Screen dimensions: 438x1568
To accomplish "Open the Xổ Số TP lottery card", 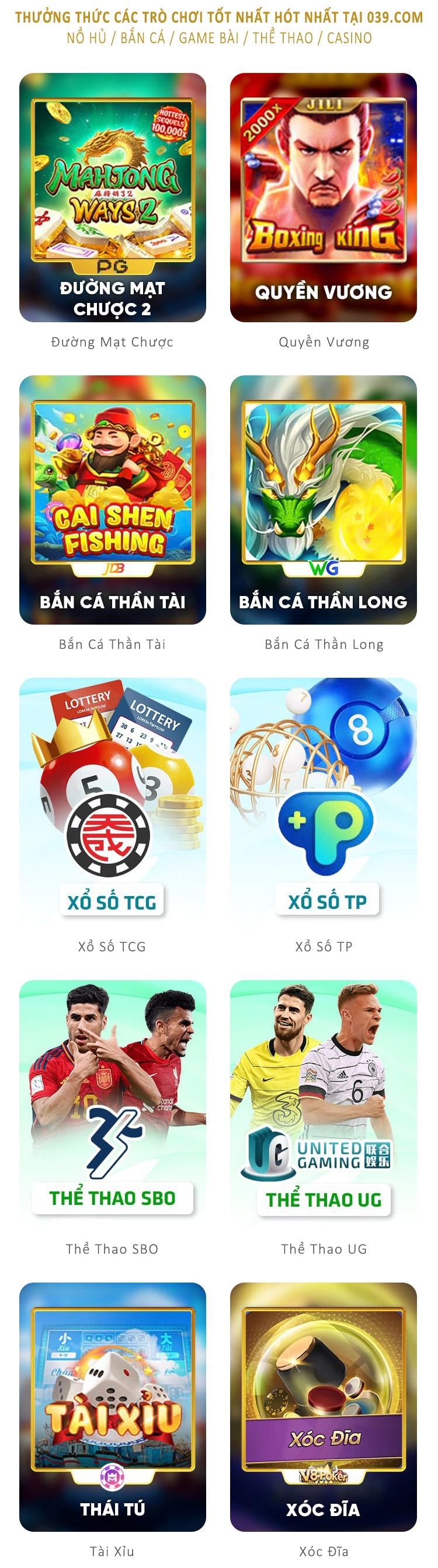I will [323, 800].
